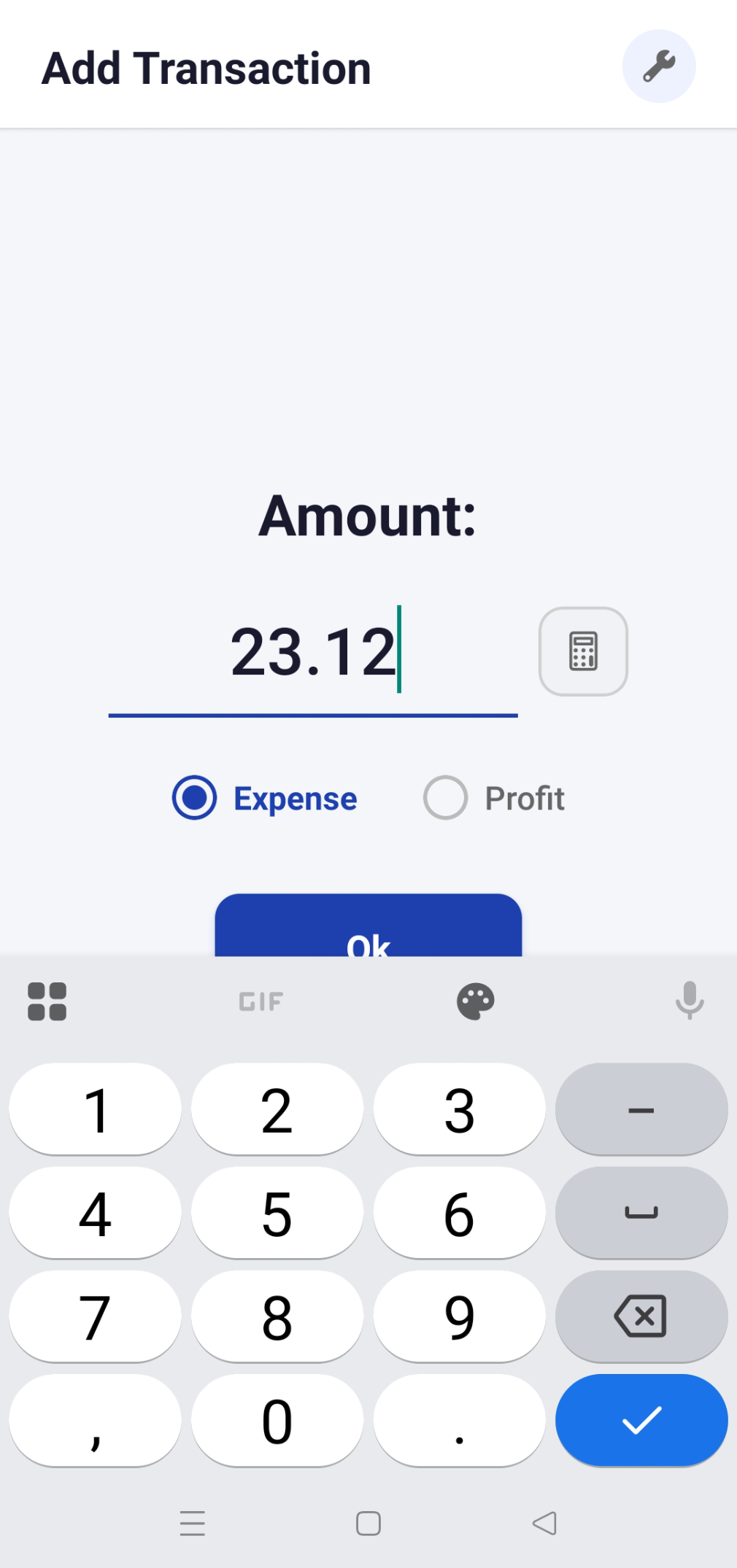Image resolution: width=737 pixels, height=1568 pixels.
Task: Start voice input with the microphone
Action: click(x=689, y=1001)
